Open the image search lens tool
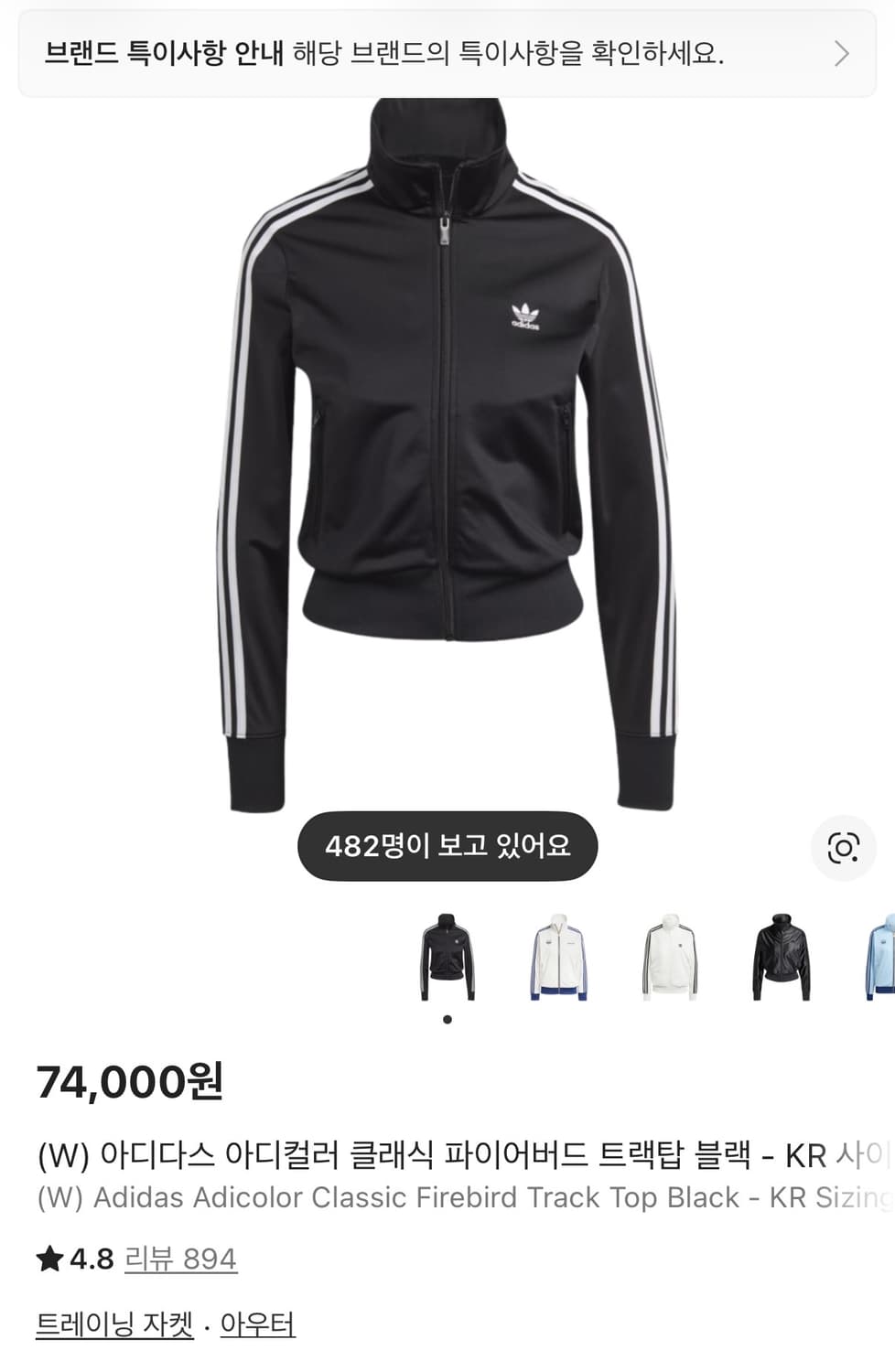 pyautogui.click(x=844, y=845)
